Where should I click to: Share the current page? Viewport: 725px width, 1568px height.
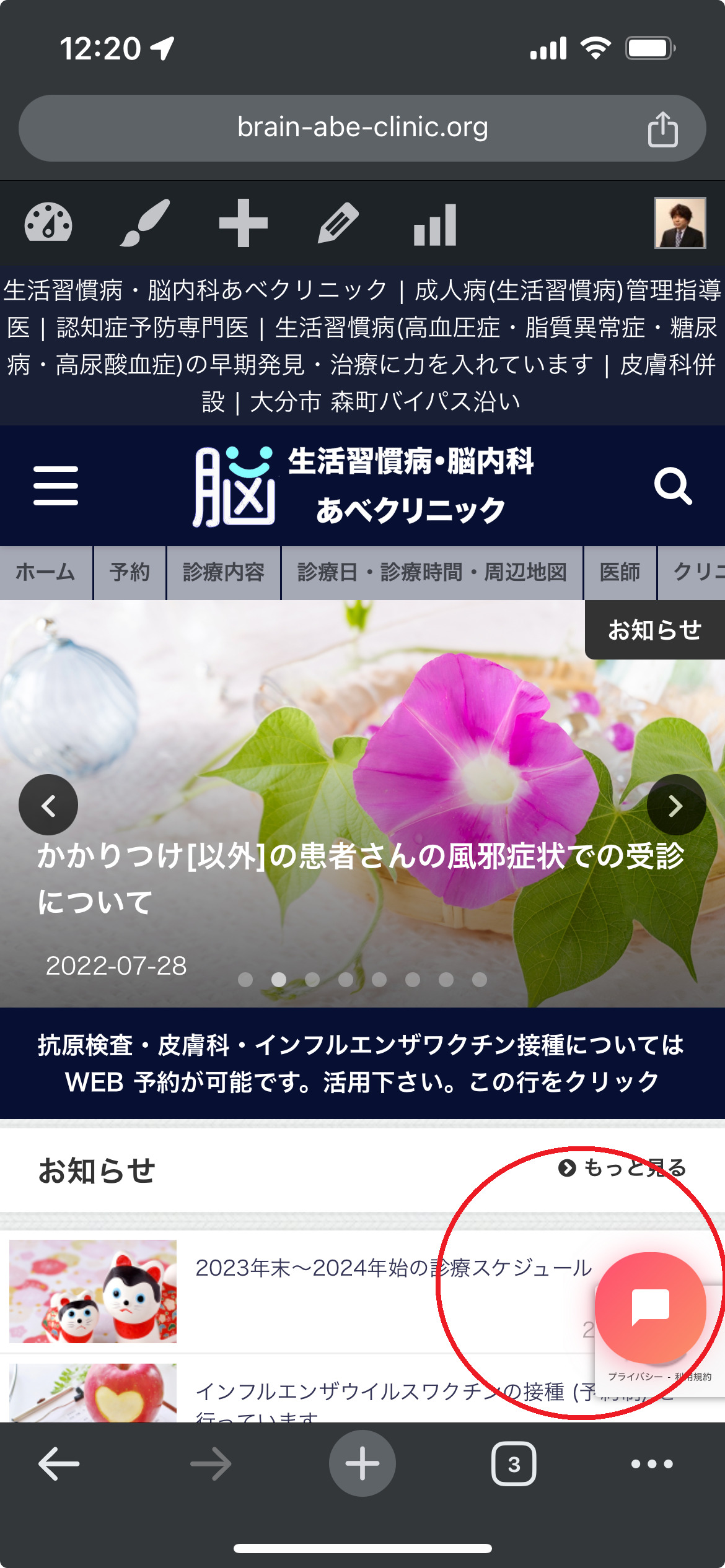pyautogui.click(x=662, y=129)
